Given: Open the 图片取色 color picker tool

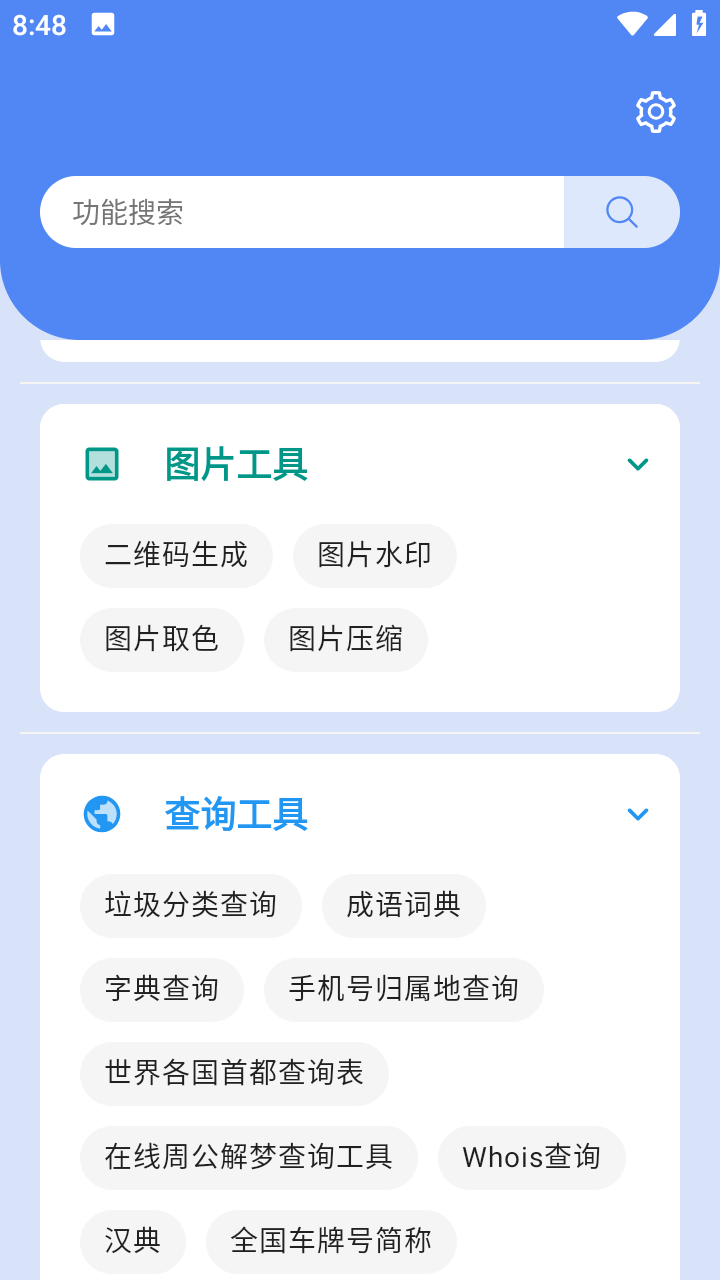Looking at the screenshot, I should pos(162,639).
